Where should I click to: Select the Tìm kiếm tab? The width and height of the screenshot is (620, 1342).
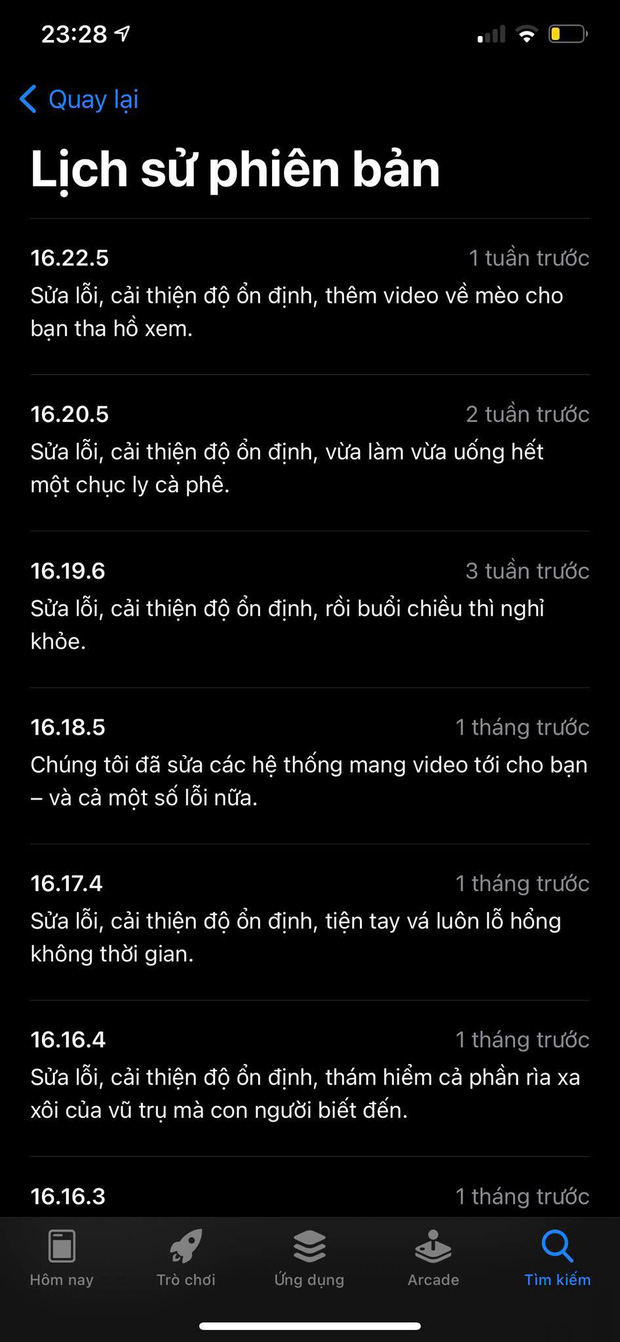pyautogui.click(x=557, y=1258)
